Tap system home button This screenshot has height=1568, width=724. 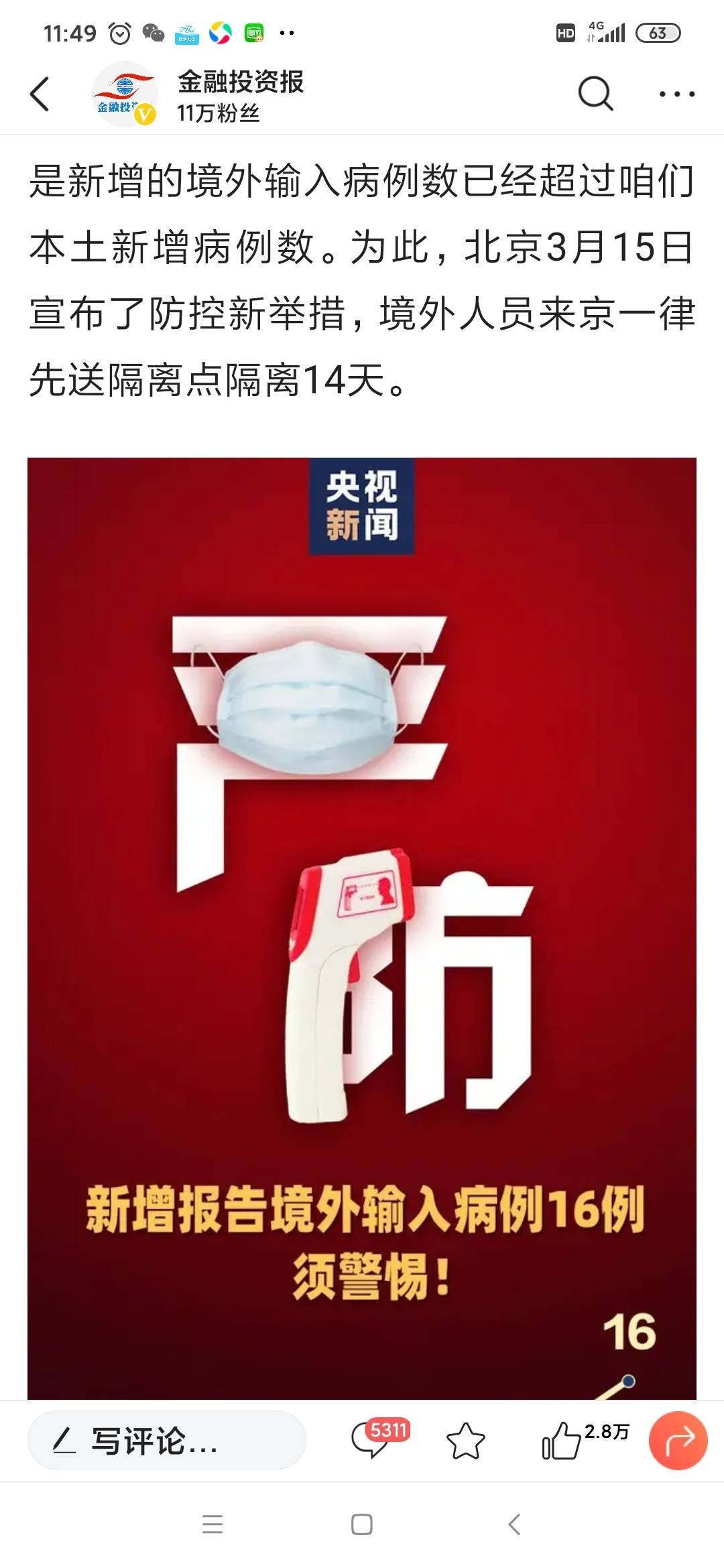coord(362,1525)
